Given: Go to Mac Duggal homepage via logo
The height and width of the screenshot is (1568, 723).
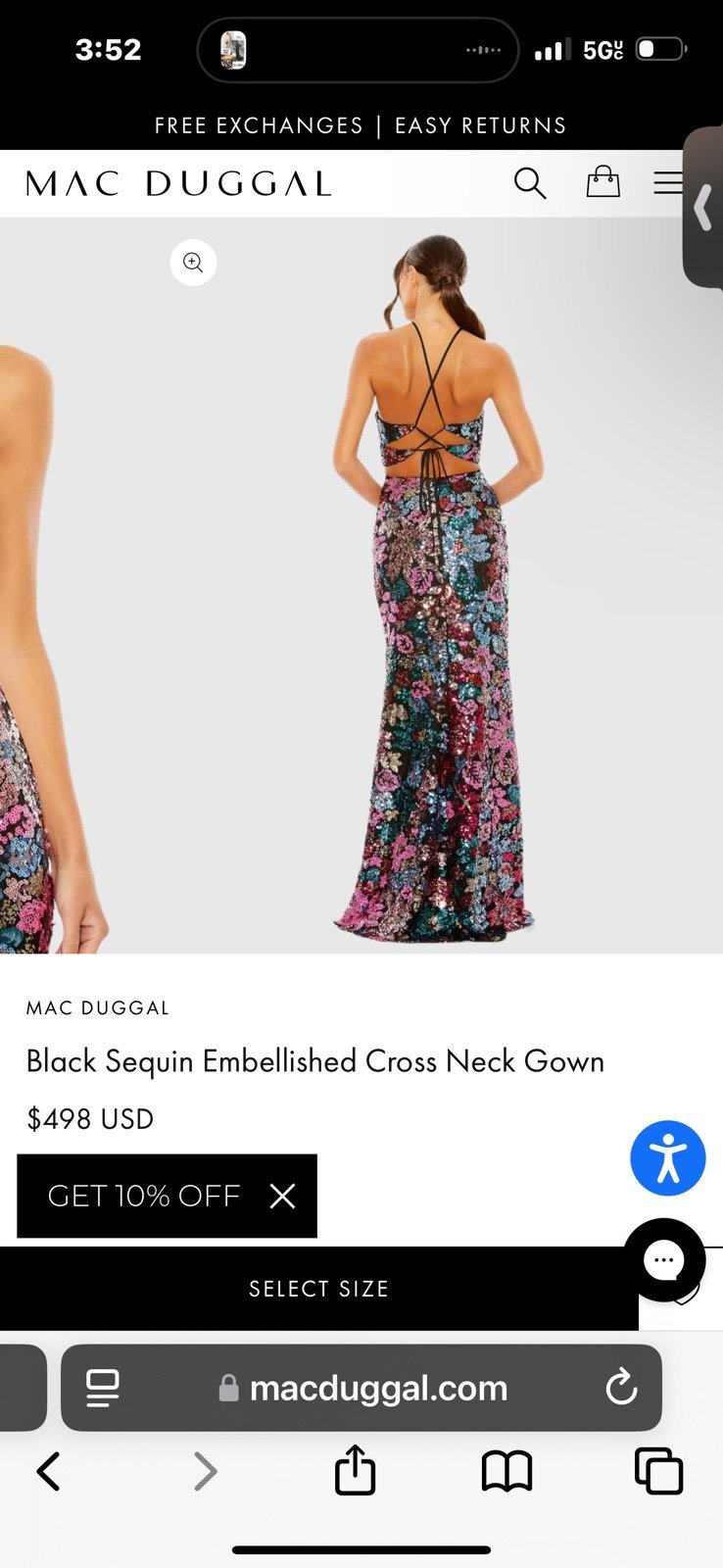Looking at the screenshot, I should coord(178,183).
